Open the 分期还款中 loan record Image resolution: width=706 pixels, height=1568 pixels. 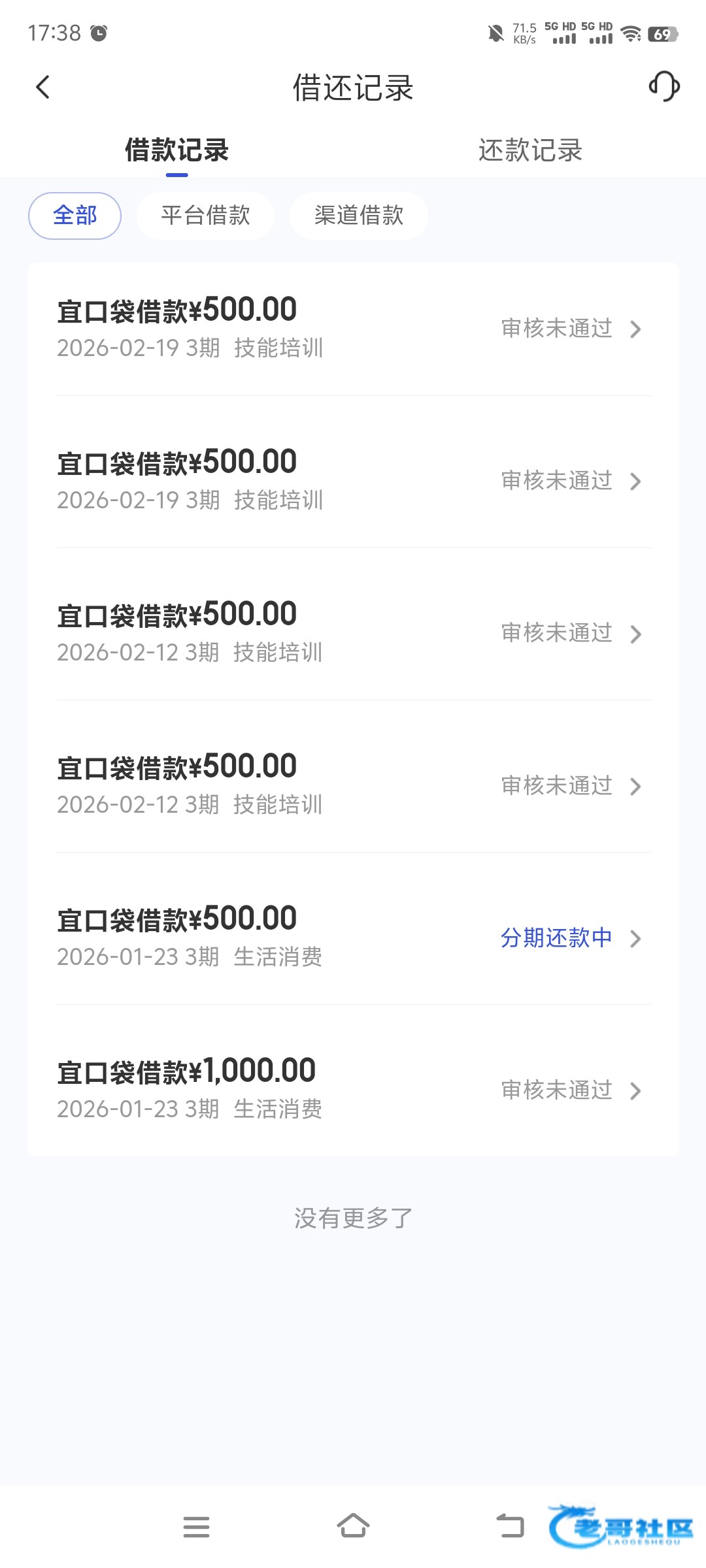tap(353, 938)
